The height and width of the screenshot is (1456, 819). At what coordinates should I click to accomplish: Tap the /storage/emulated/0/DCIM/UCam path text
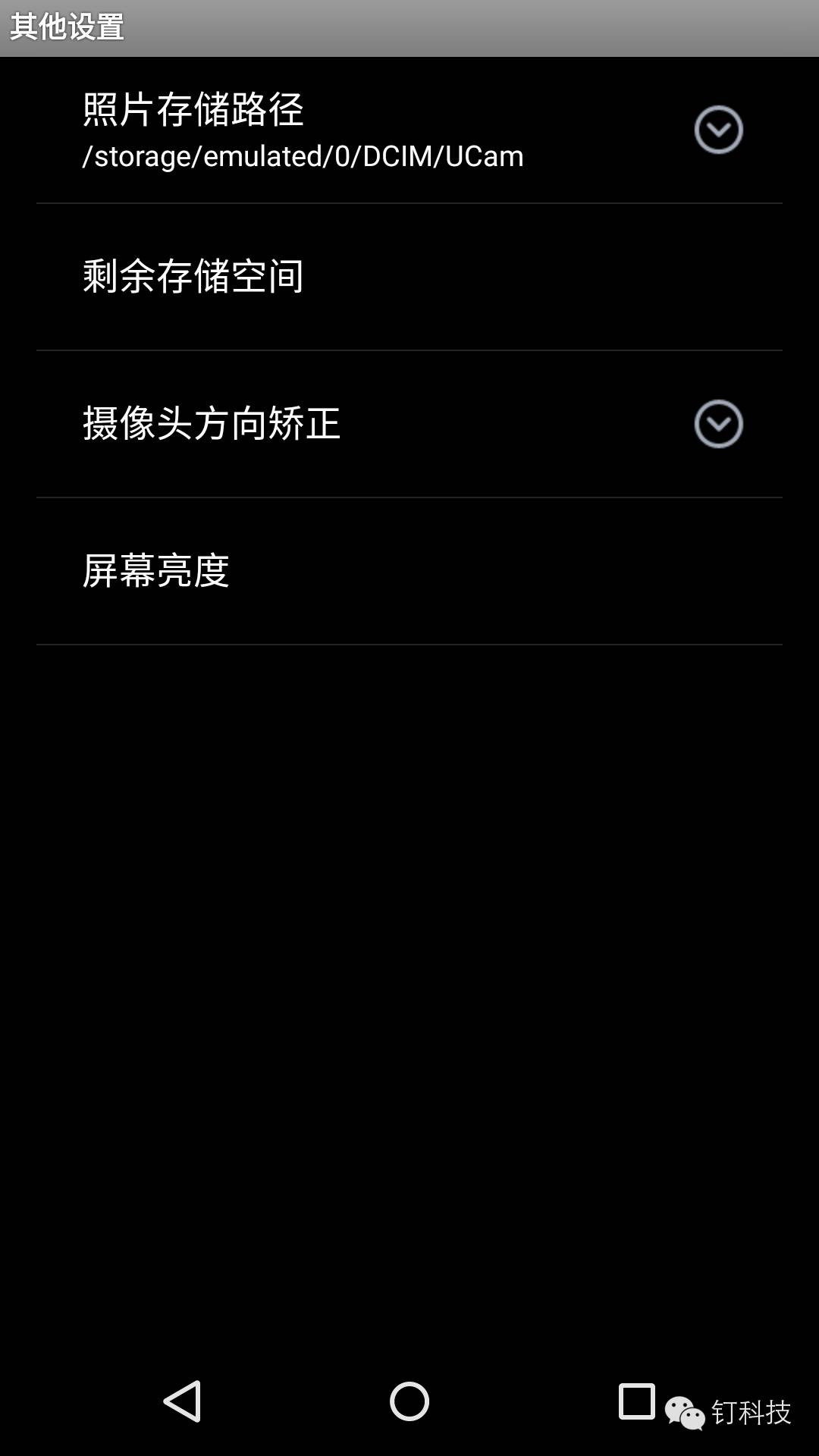(x=301, y=156)
